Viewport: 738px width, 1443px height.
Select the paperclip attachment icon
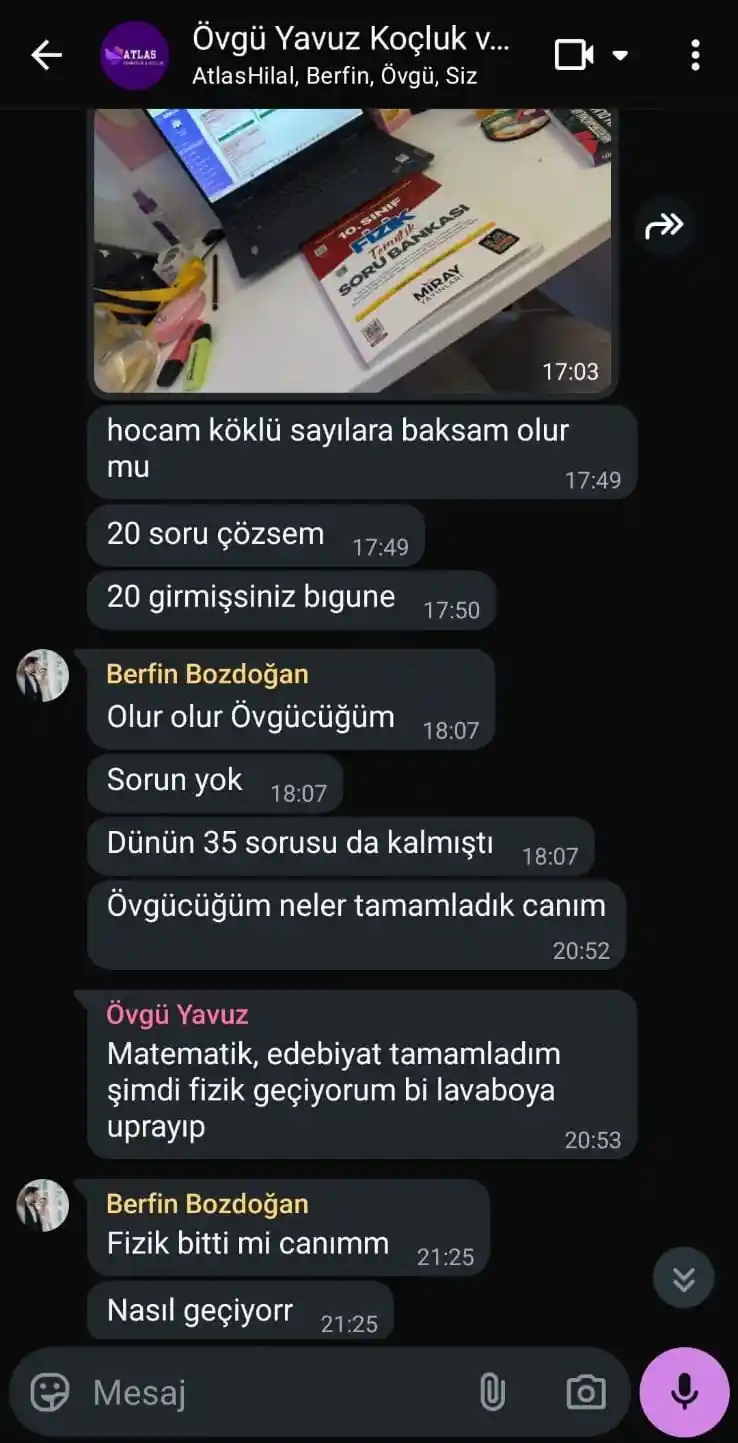click(492, 1390)
